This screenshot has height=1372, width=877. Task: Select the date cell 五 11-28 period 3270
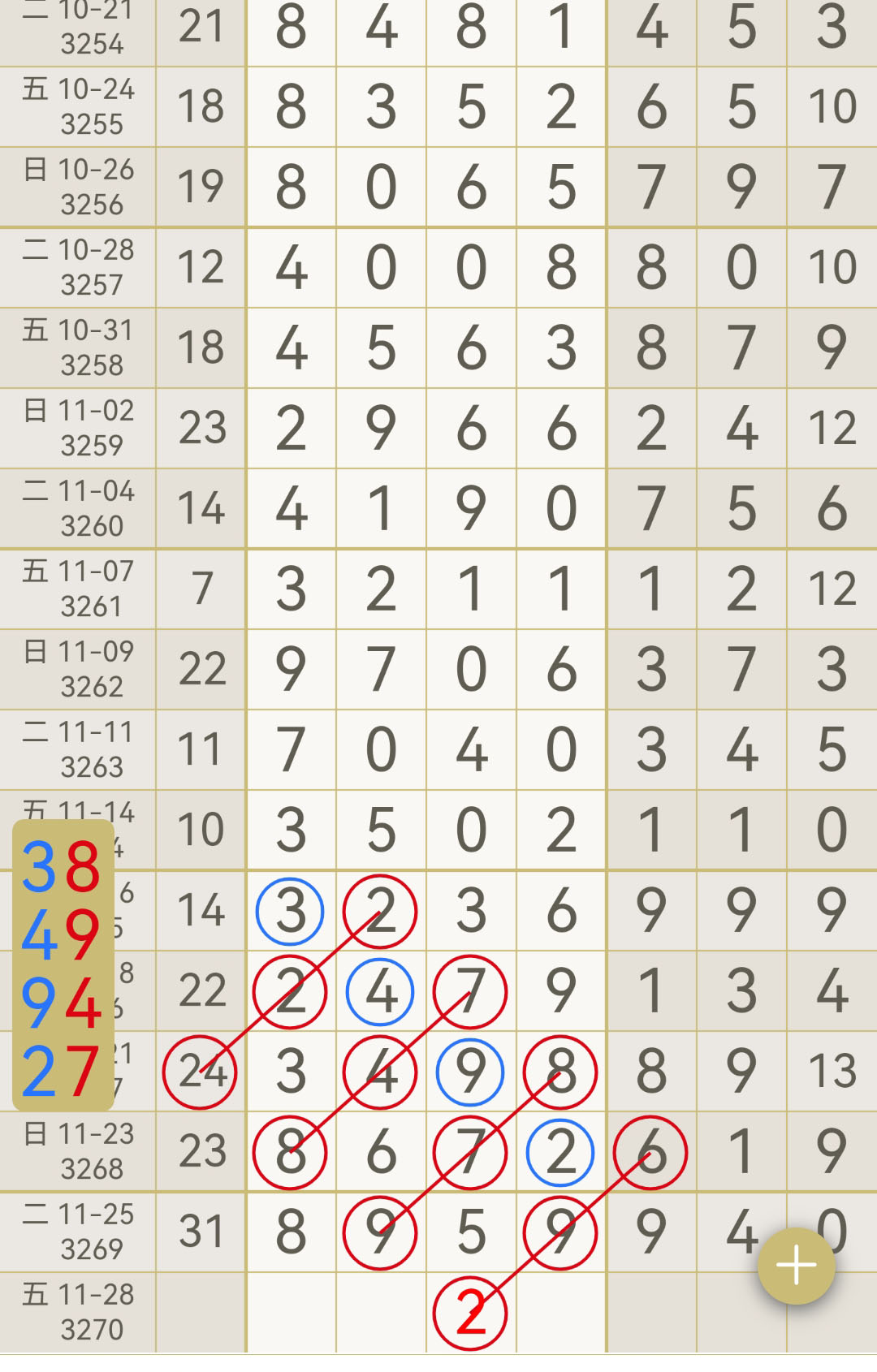[x=77, y=1307]
